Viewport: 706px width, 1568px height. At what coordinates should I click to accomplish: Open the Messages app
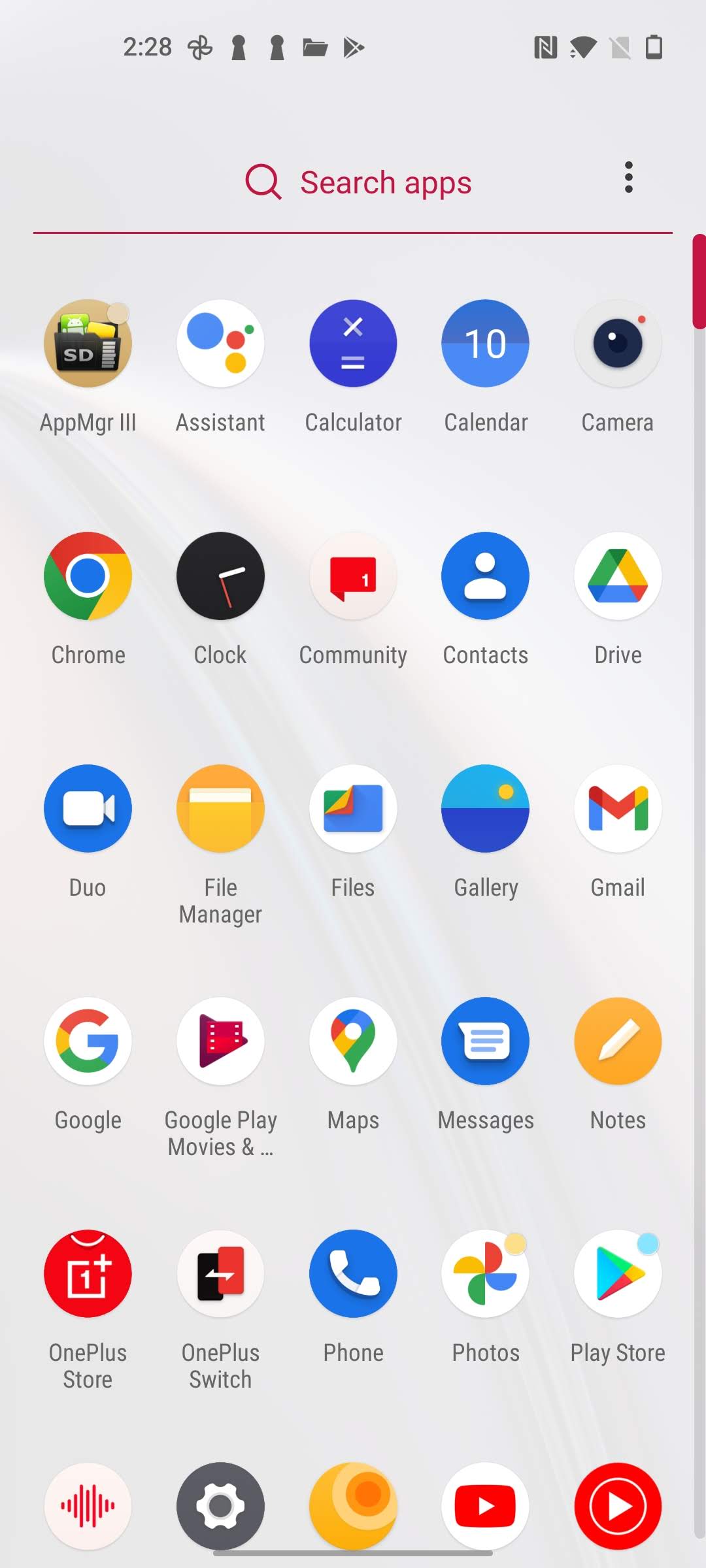(x=486, y=1041)
